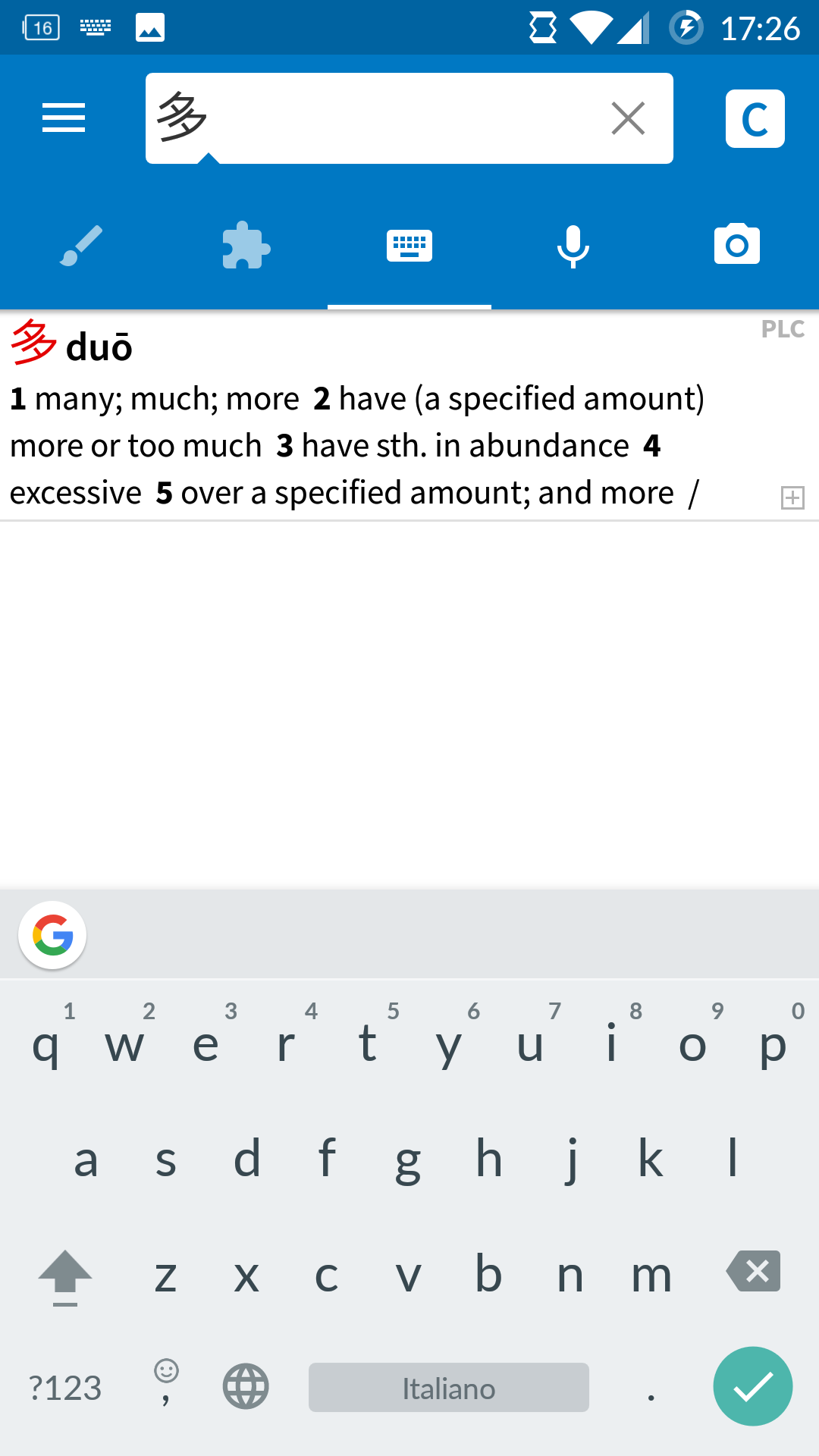This screenshot has height=1456, width=819.
Task: Switch to the handwriting brush input tab
Action: coord(81,246)
